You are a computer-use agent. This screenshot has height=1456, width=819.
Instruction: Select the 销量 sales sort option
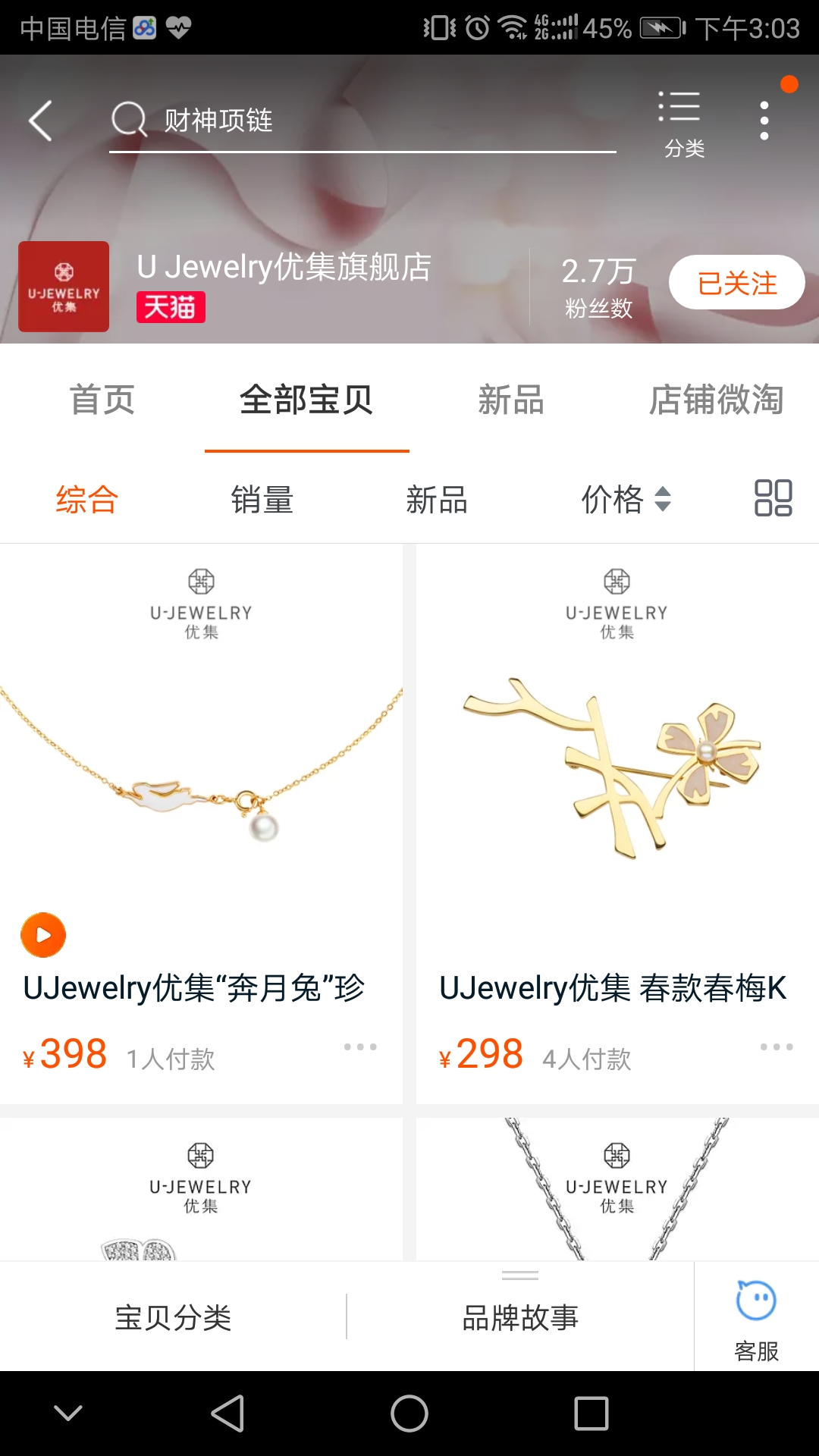(x=262, y=500)
